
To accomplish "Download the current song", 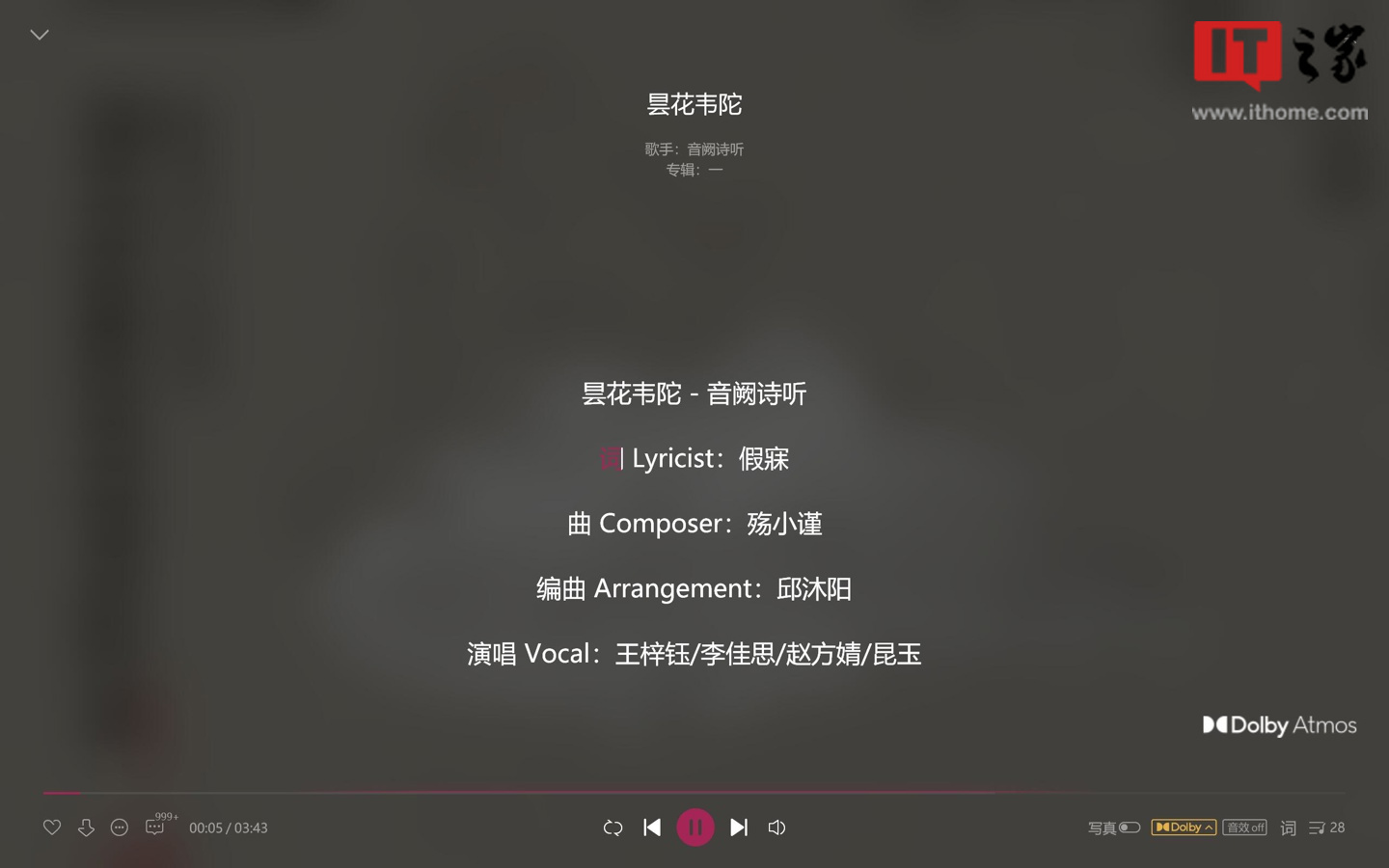I will (86, 827).
